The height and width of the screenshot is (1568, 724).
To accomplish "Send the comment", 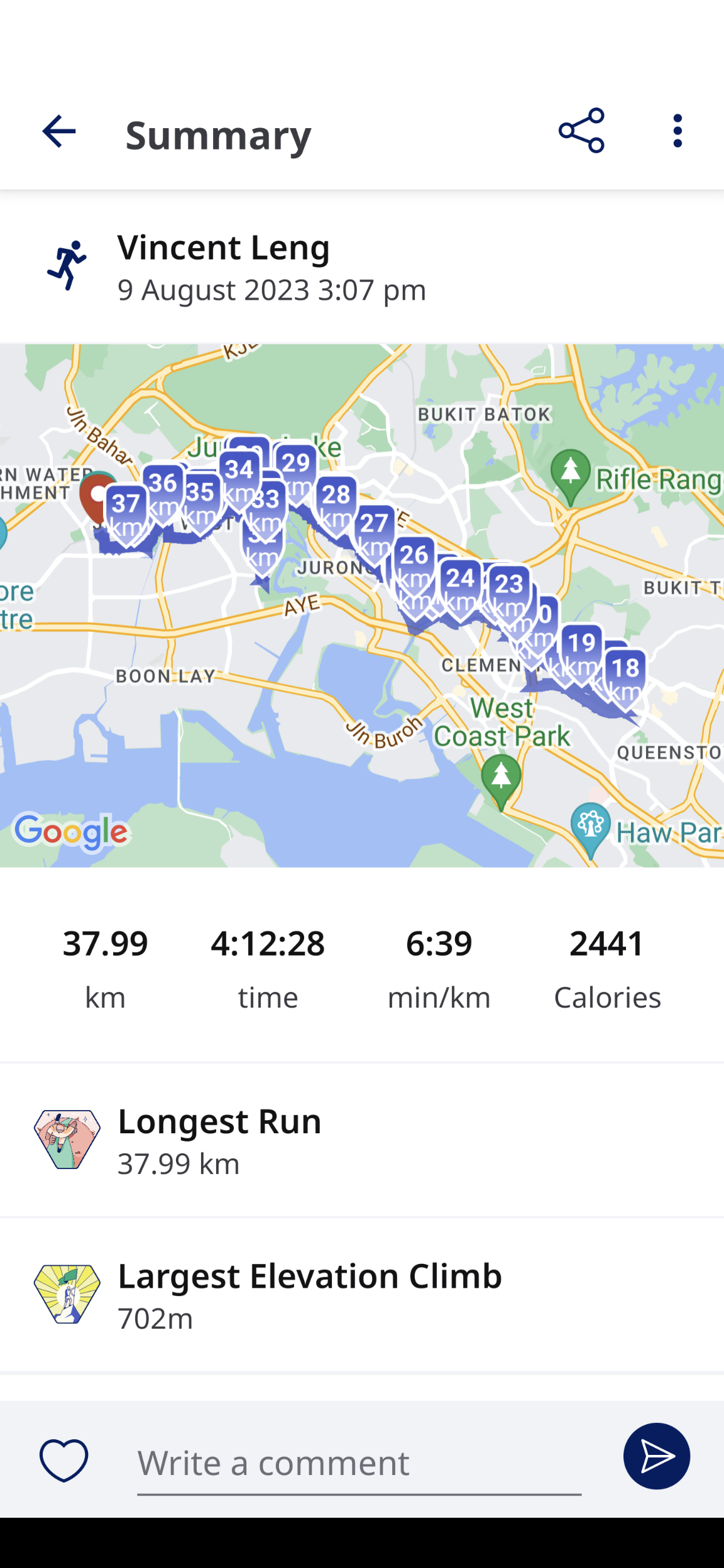I will click(657, 1456).
